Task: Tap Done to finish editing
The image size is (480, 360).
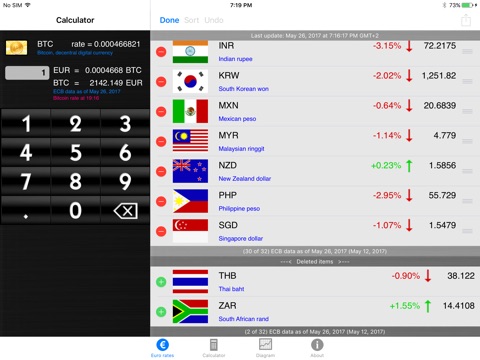Action: click(x=169, y=20)
